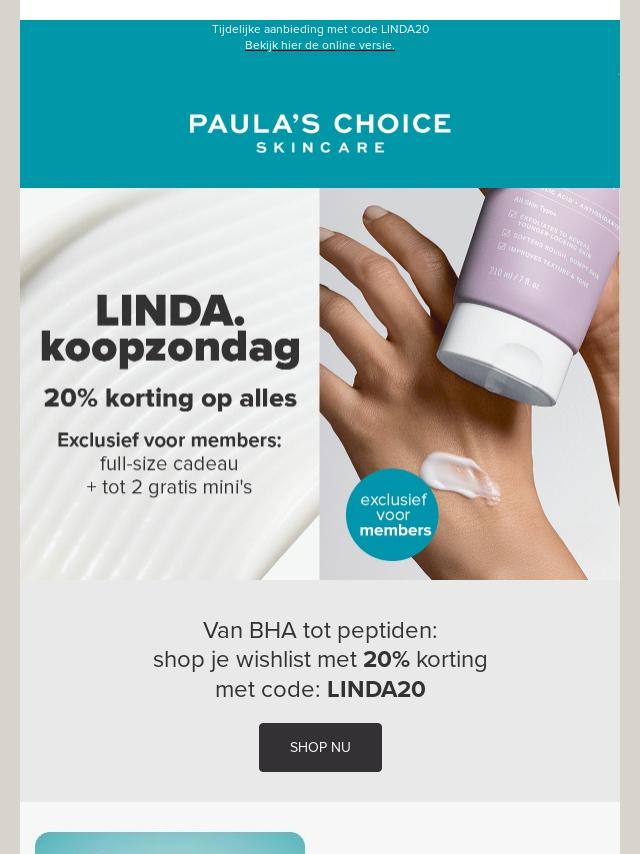Open the LINDA. koopzondag promo banner
This screenshot has width=640, height=854.
pos(319,383)
